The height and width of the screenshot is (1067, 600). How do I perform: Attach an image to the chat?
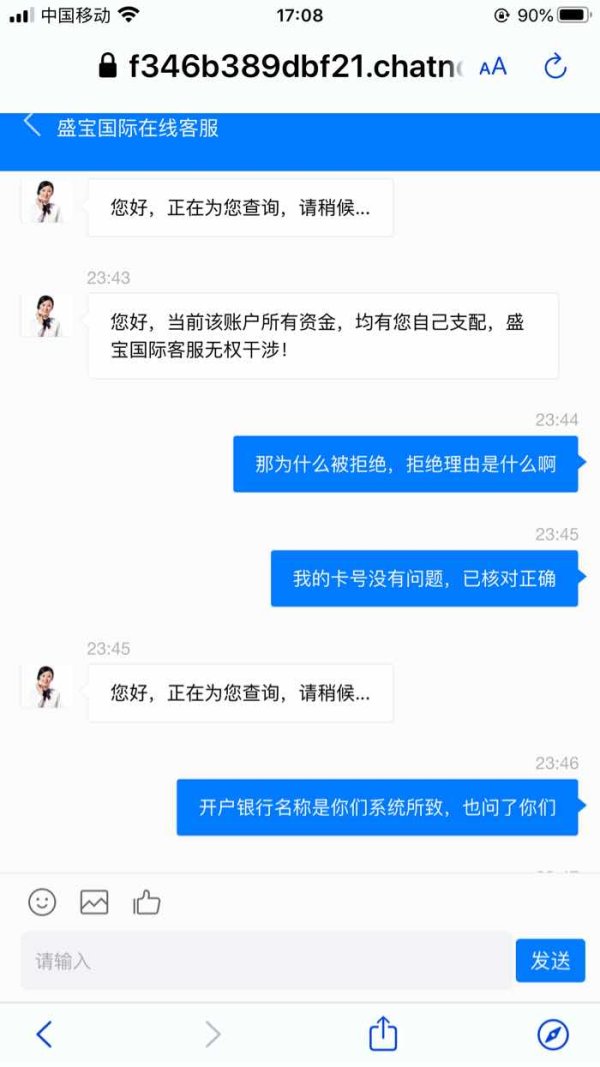(x=94, y=902)
